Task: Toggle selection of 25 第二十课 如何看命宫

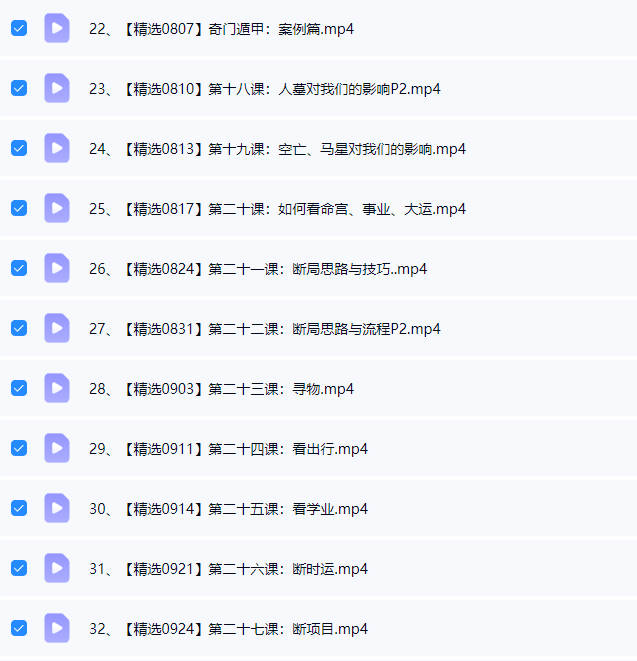Action: pyautogui.click(x=18, y=208)
